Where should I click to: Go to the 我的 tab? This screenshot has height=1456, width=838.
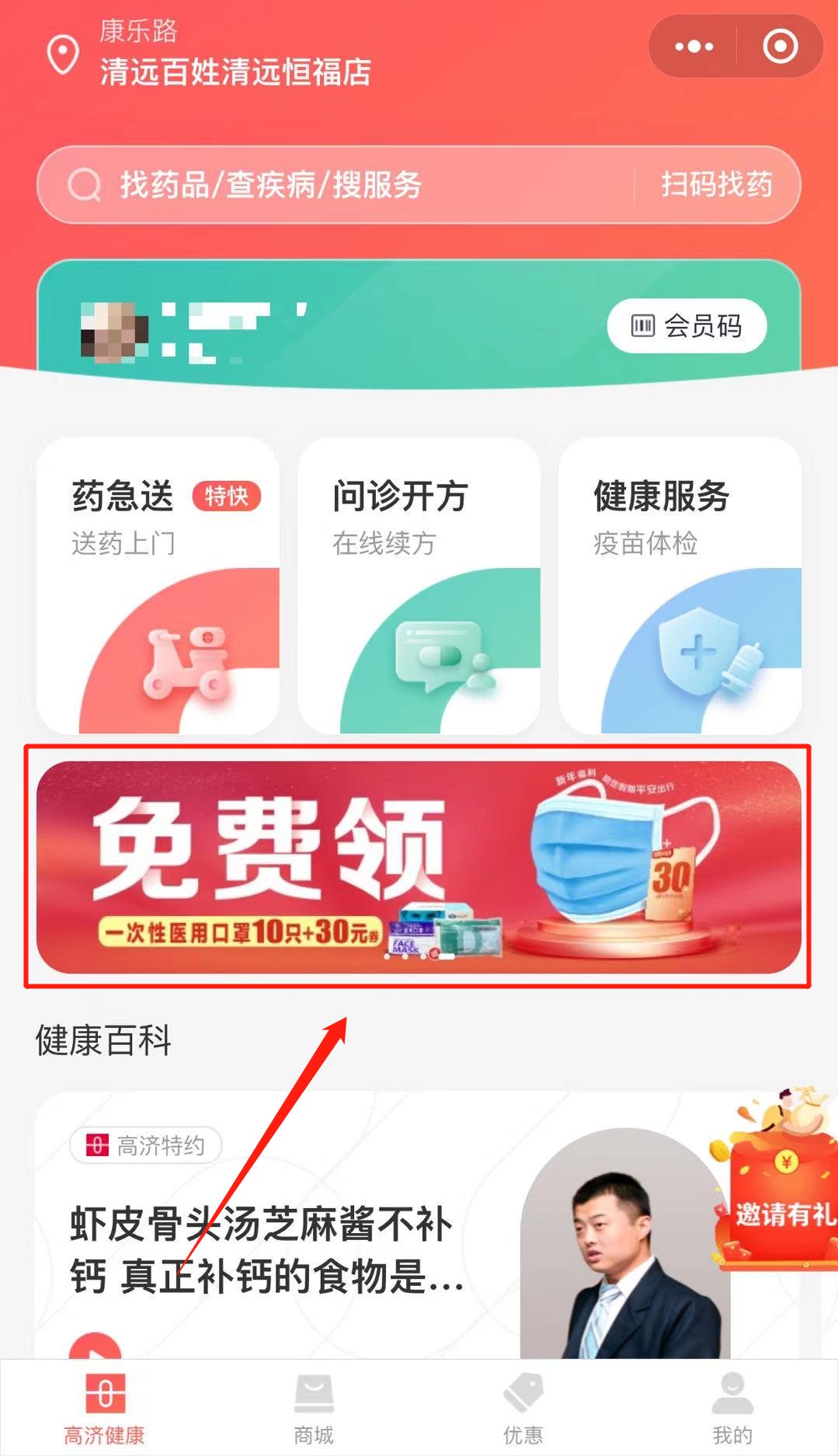coord(732,1408)
